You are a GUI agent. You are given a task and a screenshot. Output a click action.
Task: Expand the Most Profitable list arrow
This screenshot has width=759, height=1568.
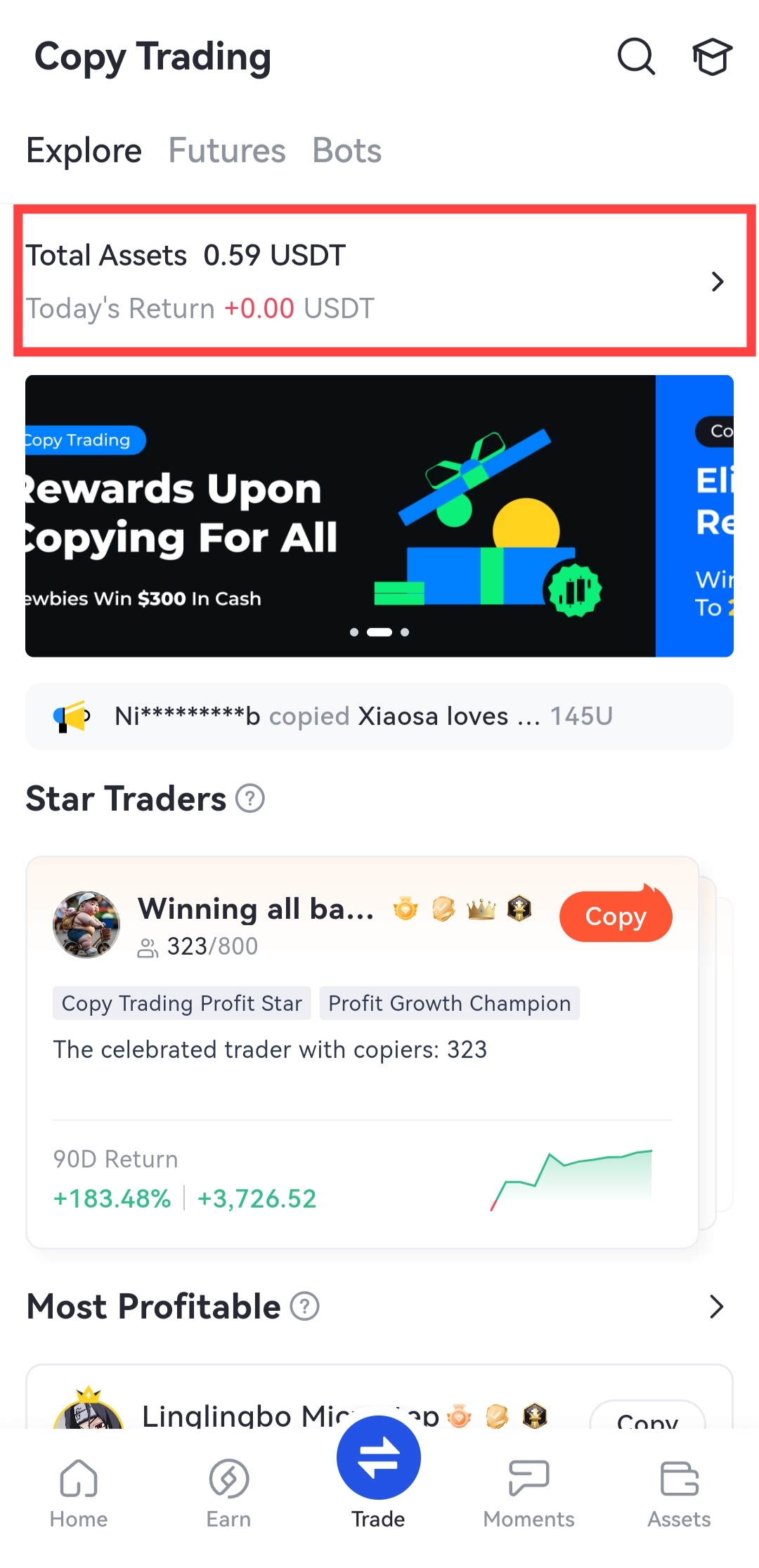pyautogui.click(x=716, y=1307)
